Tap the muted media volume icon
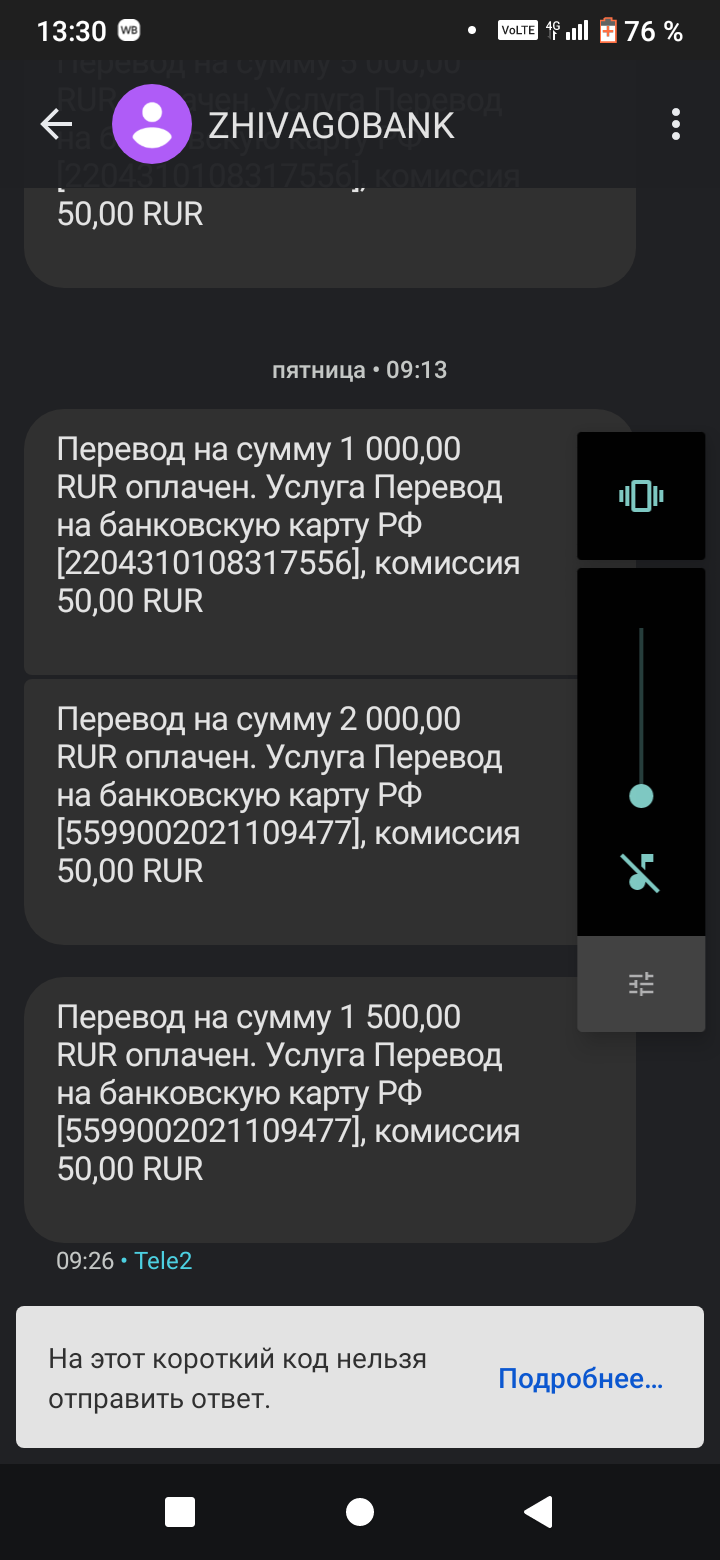Image resolution: width=720 pixels, height=1560 pixels. click(641, 872)
